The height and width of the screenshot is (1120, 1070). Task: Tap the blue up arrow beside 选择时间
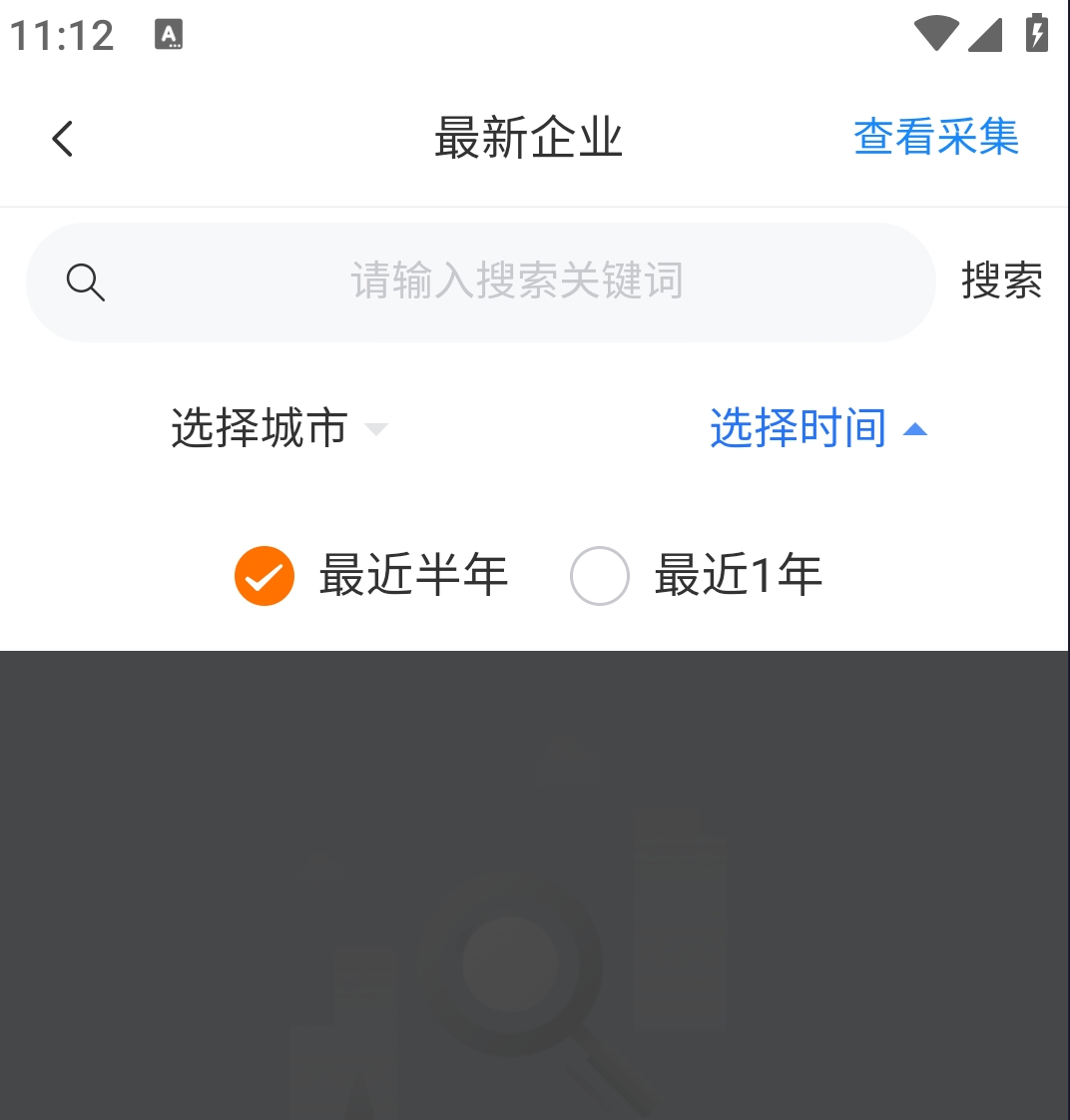pos(917,428)
